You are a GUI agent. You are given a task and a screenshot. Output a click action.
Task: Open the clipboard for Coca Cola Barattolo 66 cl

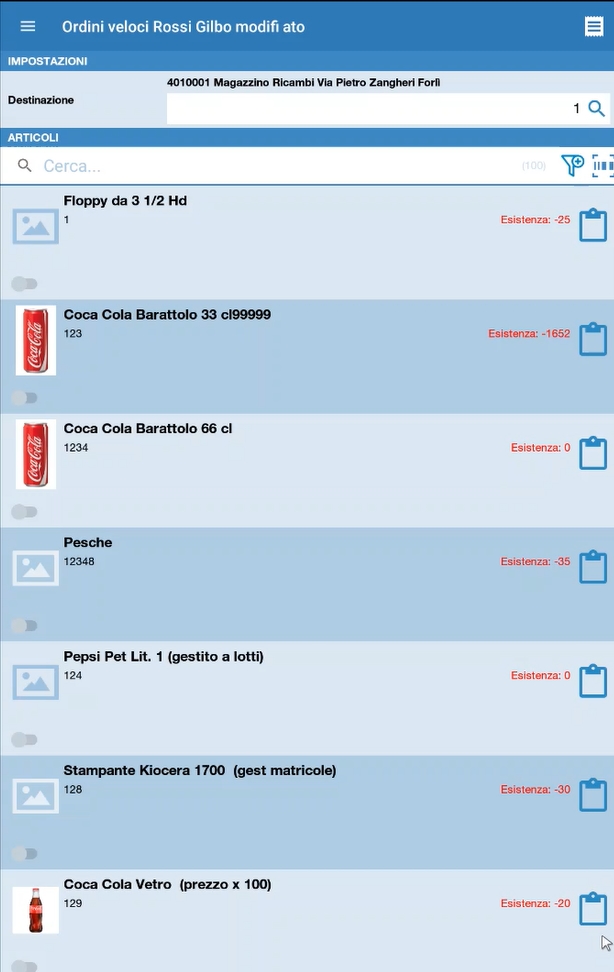coord(593,452)
